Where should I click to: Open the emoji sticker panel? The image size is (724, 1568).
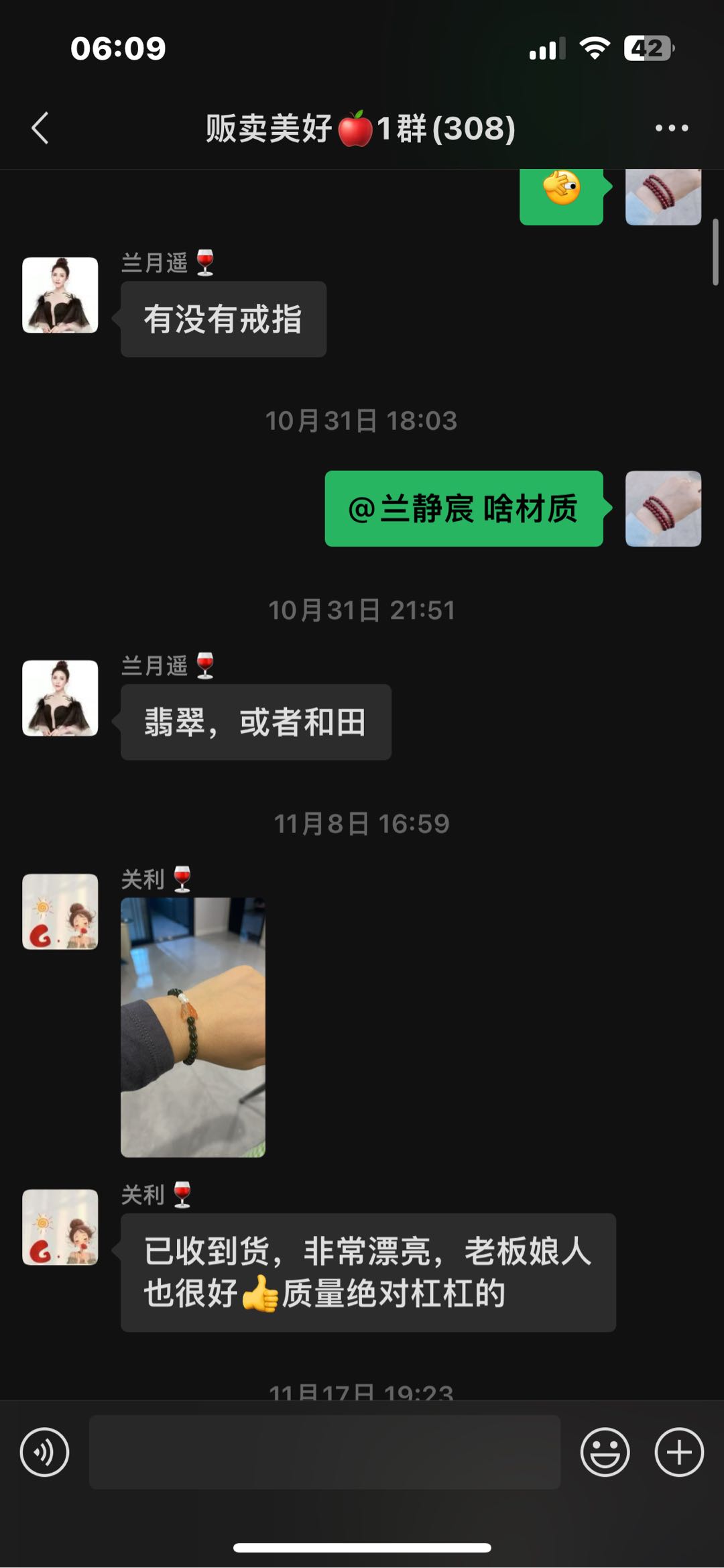(x=605, y=1452)
